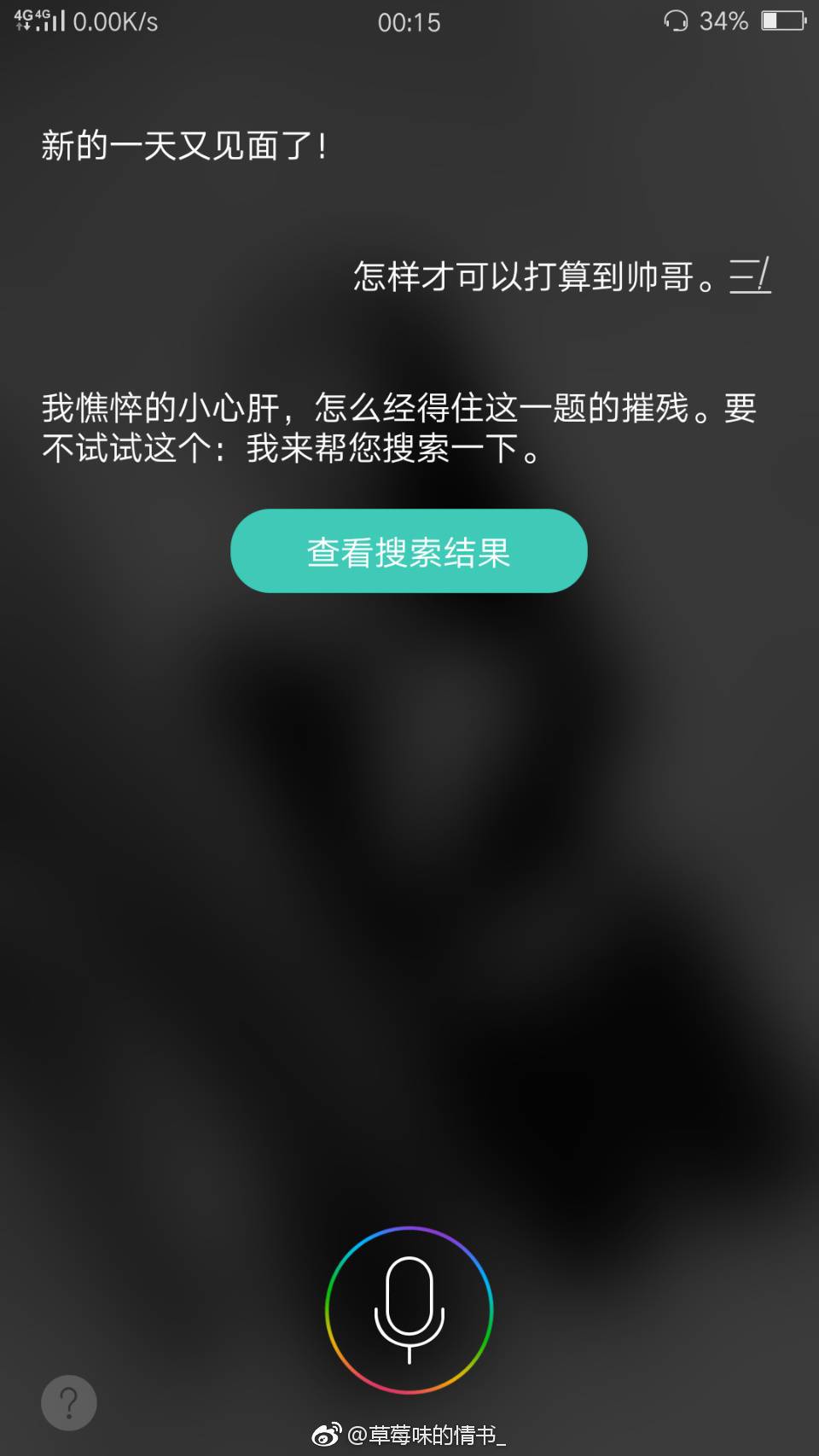Tap the clock showing 00:15
Screen dimensions: 819x1456
point(409,21)
